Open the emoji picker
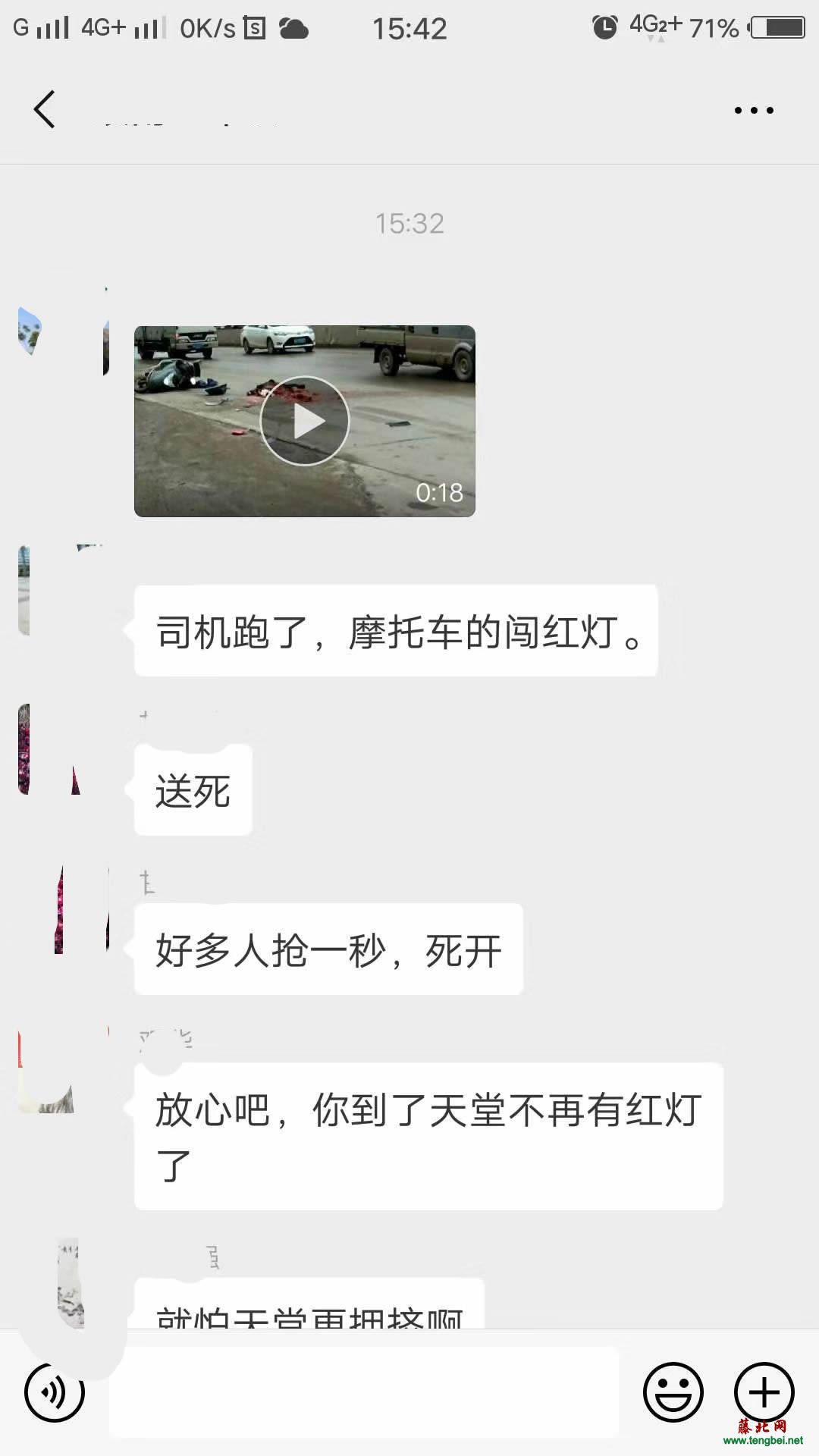Viewport: 819px width, 1456px height. point(673,1392)
